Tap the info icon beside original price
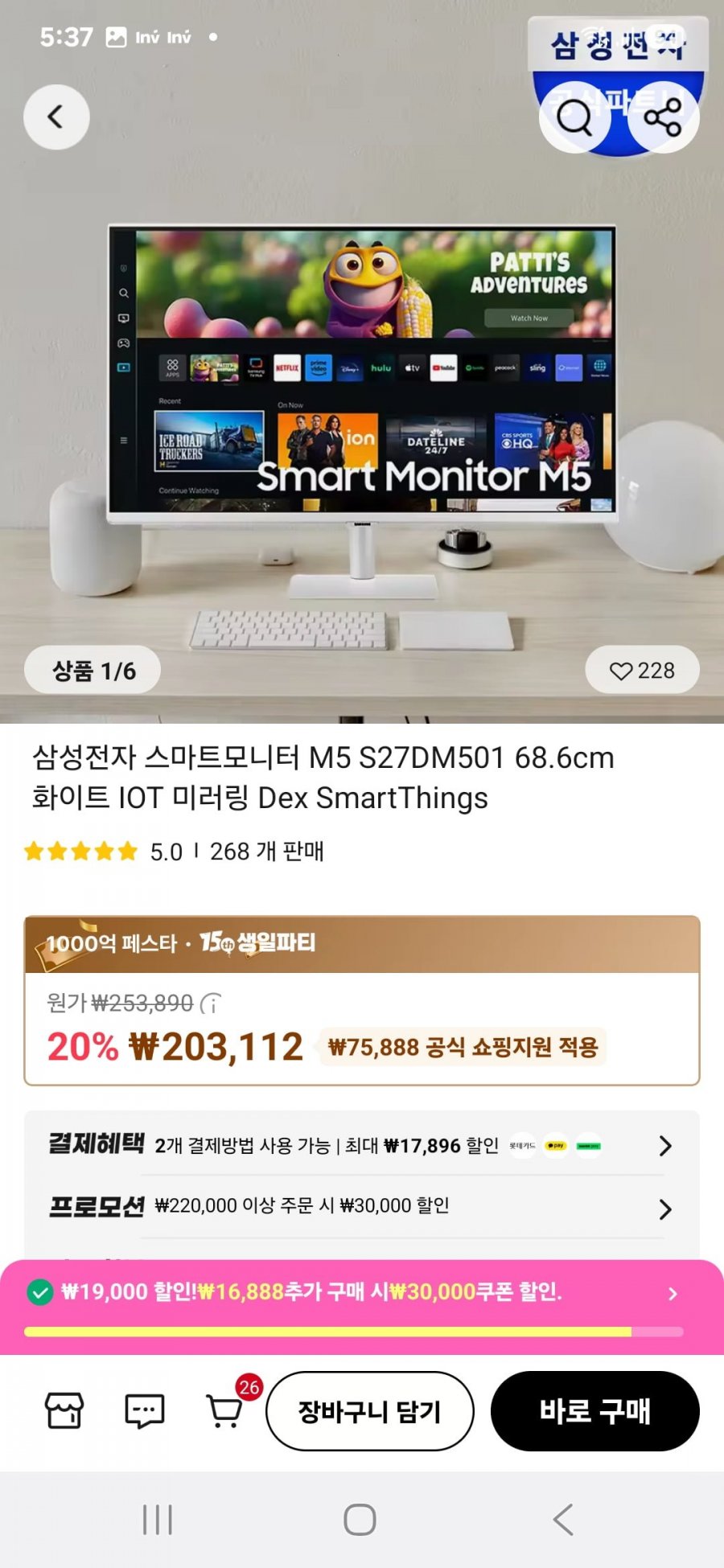The width and height of the screenshot is (724, 1568). (211, 1004)
